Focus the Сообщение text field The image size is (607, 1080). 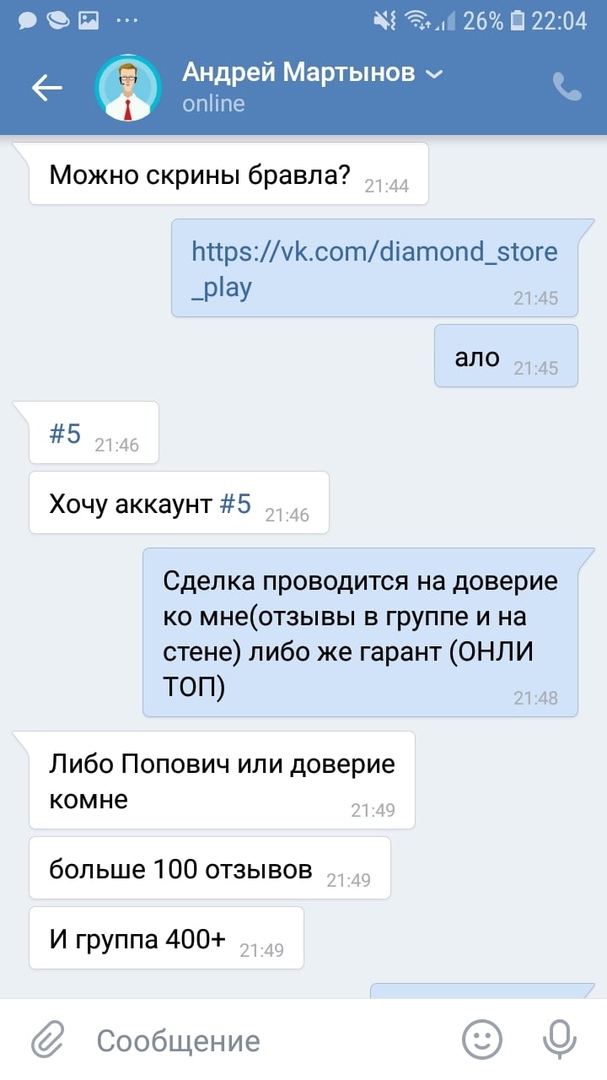[x=260, y=1040]
